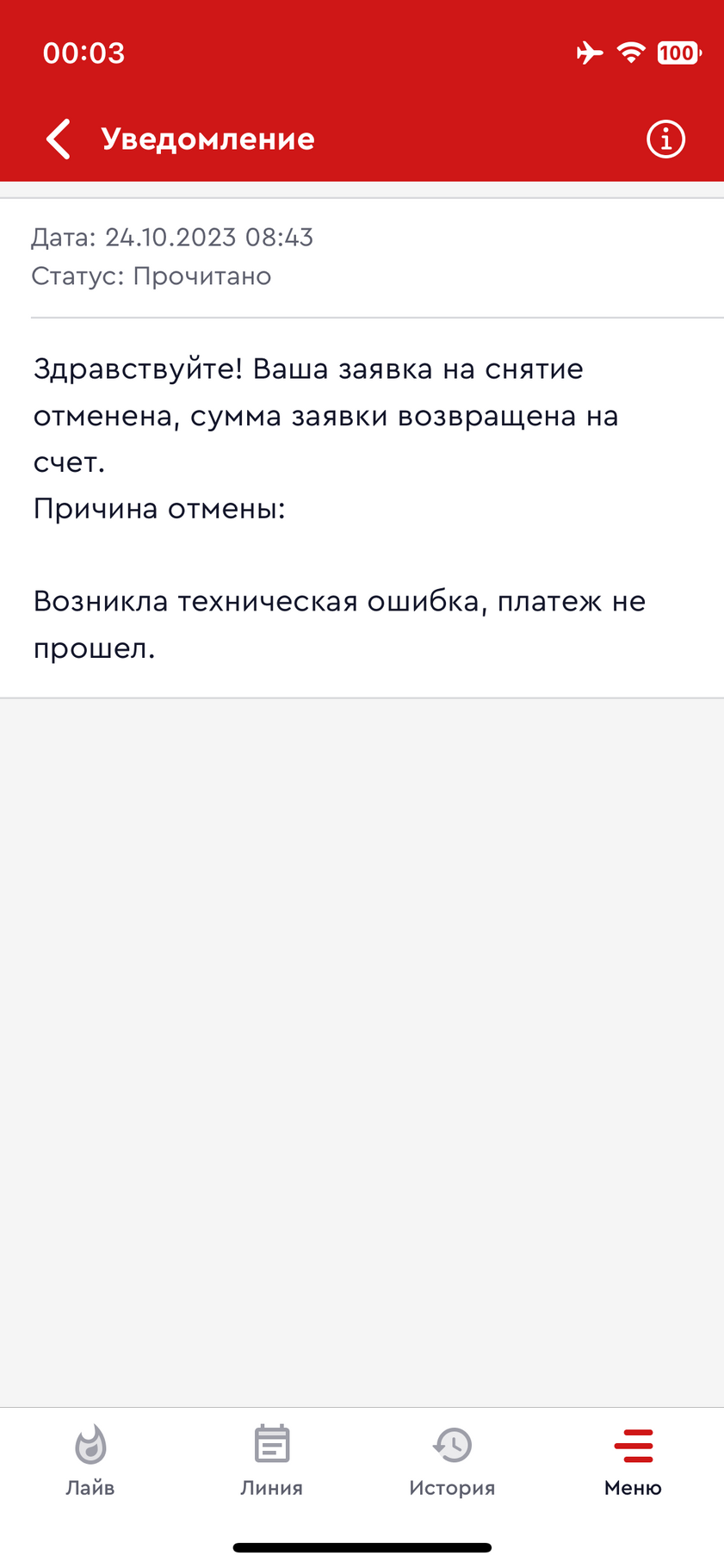
Task: Open the info icon in header
Action: 665,139
